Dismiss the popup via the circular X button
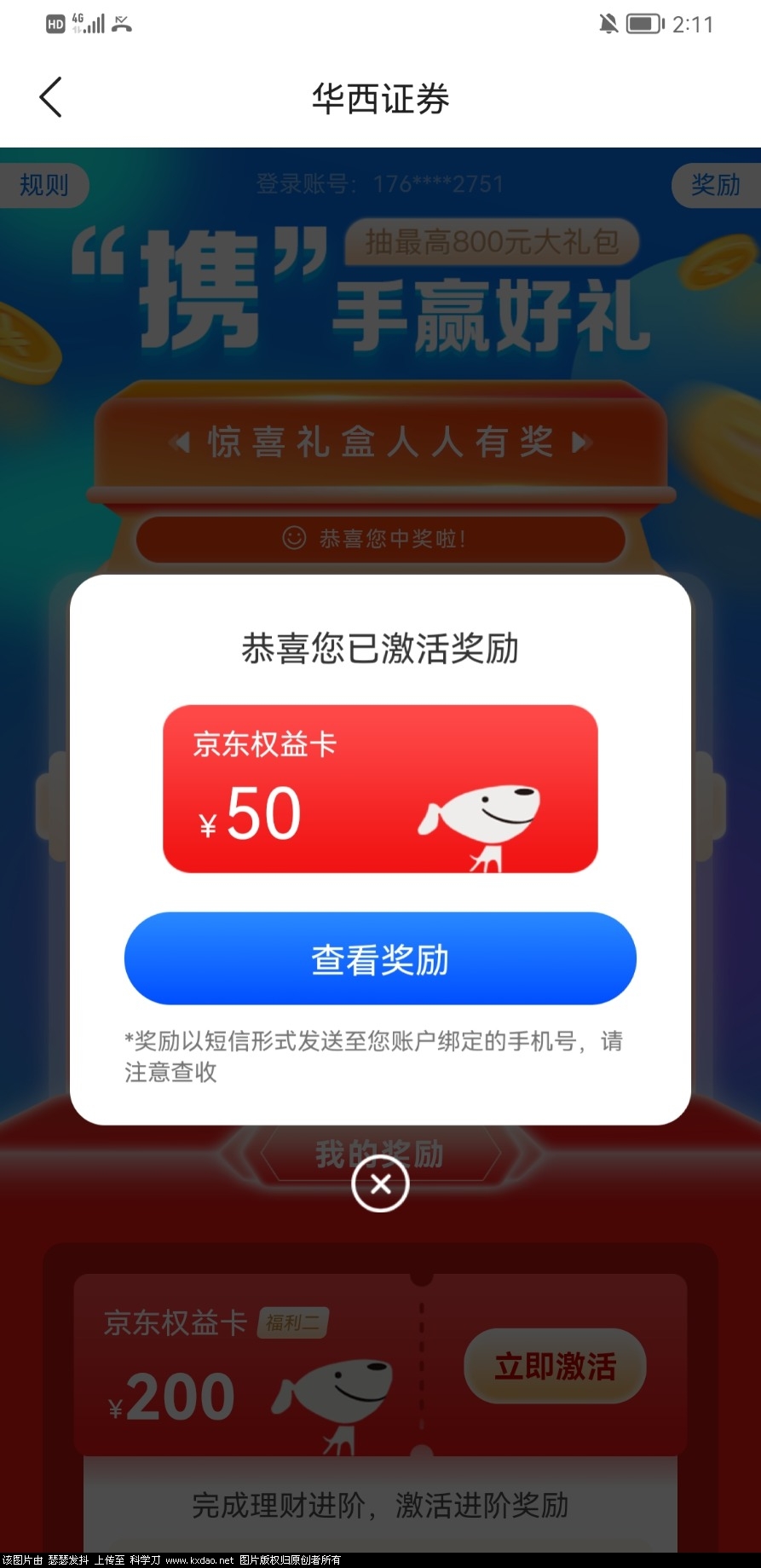Screen dimensions: 761x1568 click(380, 1183)
